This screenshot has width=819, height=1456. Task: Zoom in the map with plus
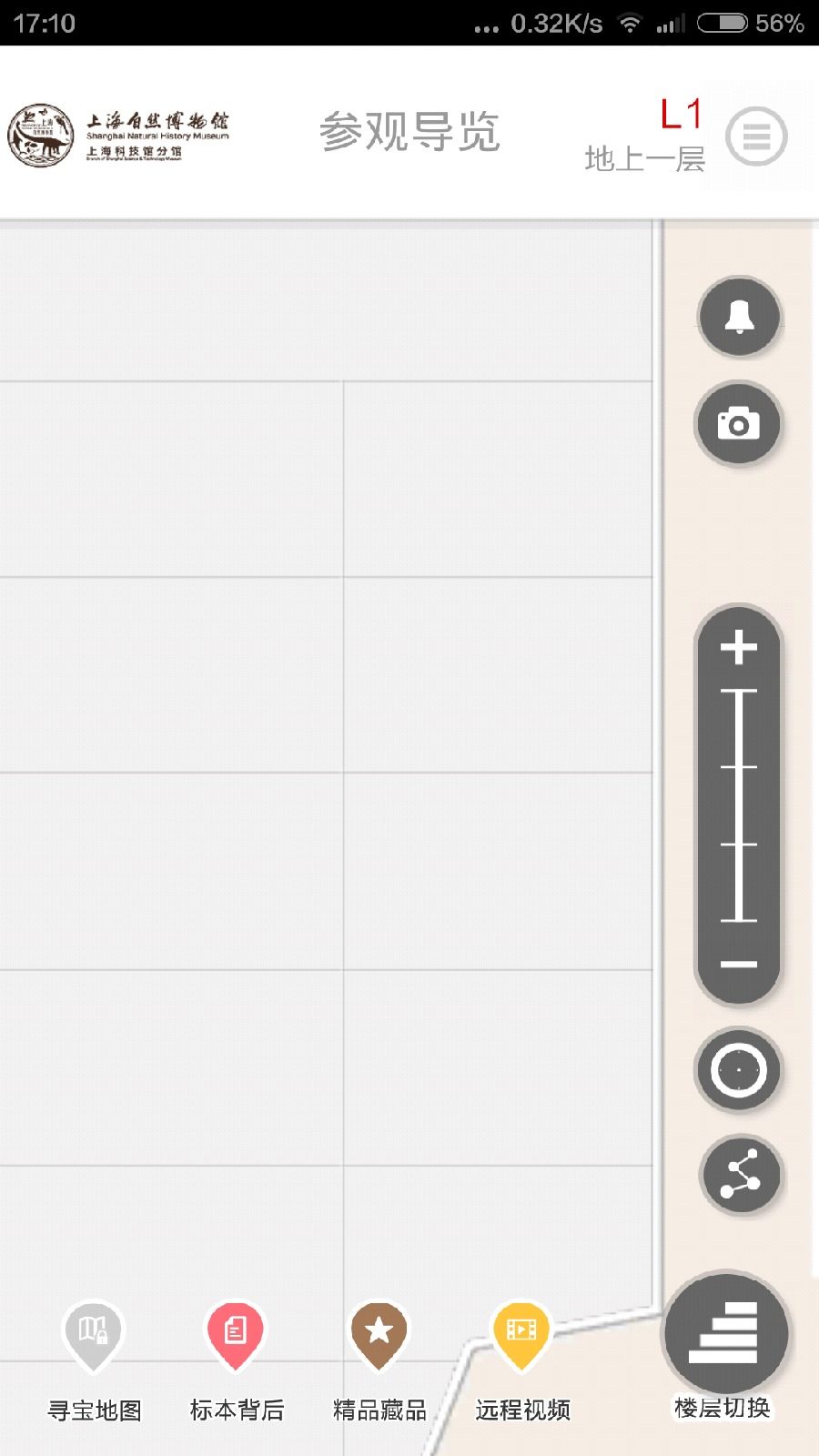point(739,648)
